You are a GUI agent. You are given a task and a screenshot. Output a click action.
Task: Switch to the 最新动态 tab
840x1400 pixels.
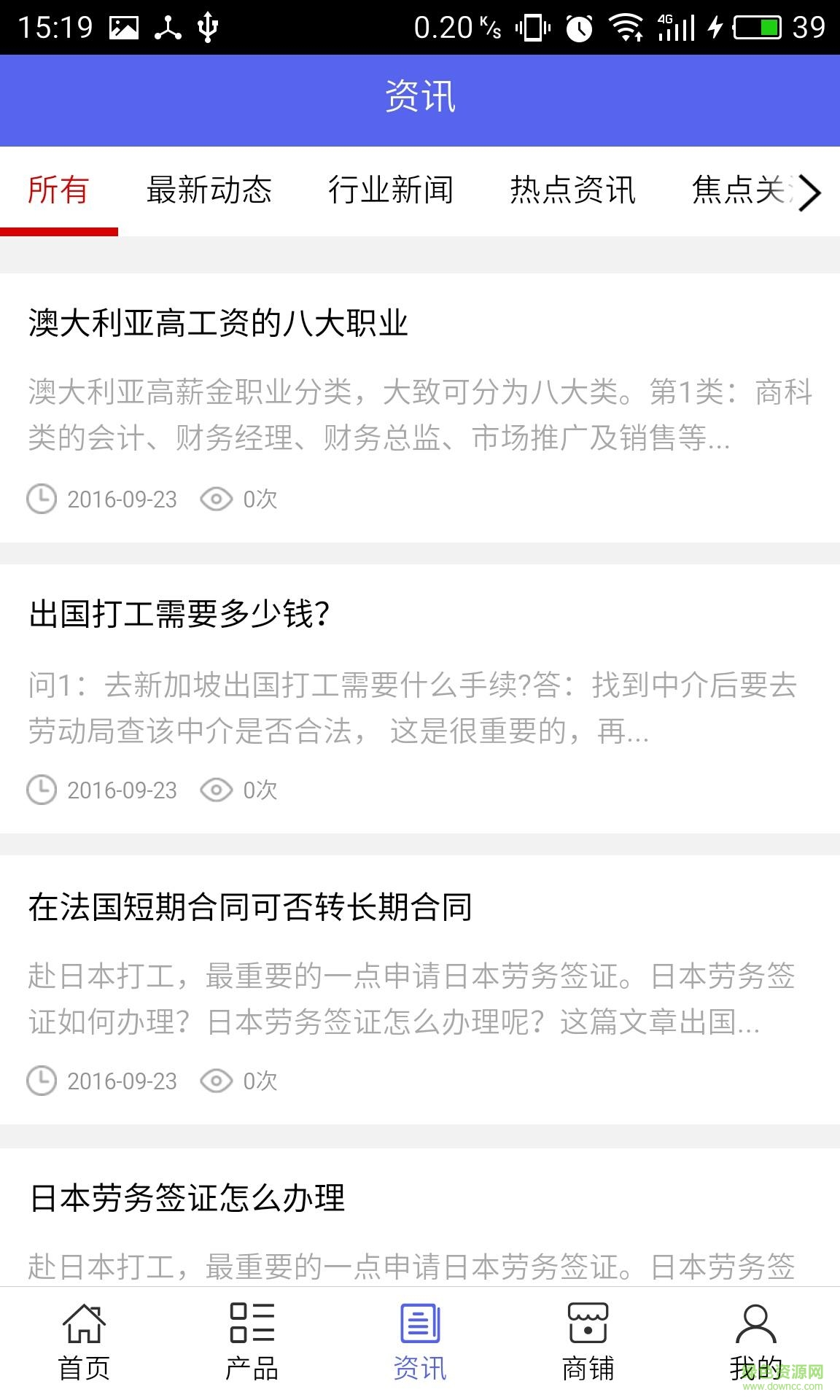coord(210,190)
